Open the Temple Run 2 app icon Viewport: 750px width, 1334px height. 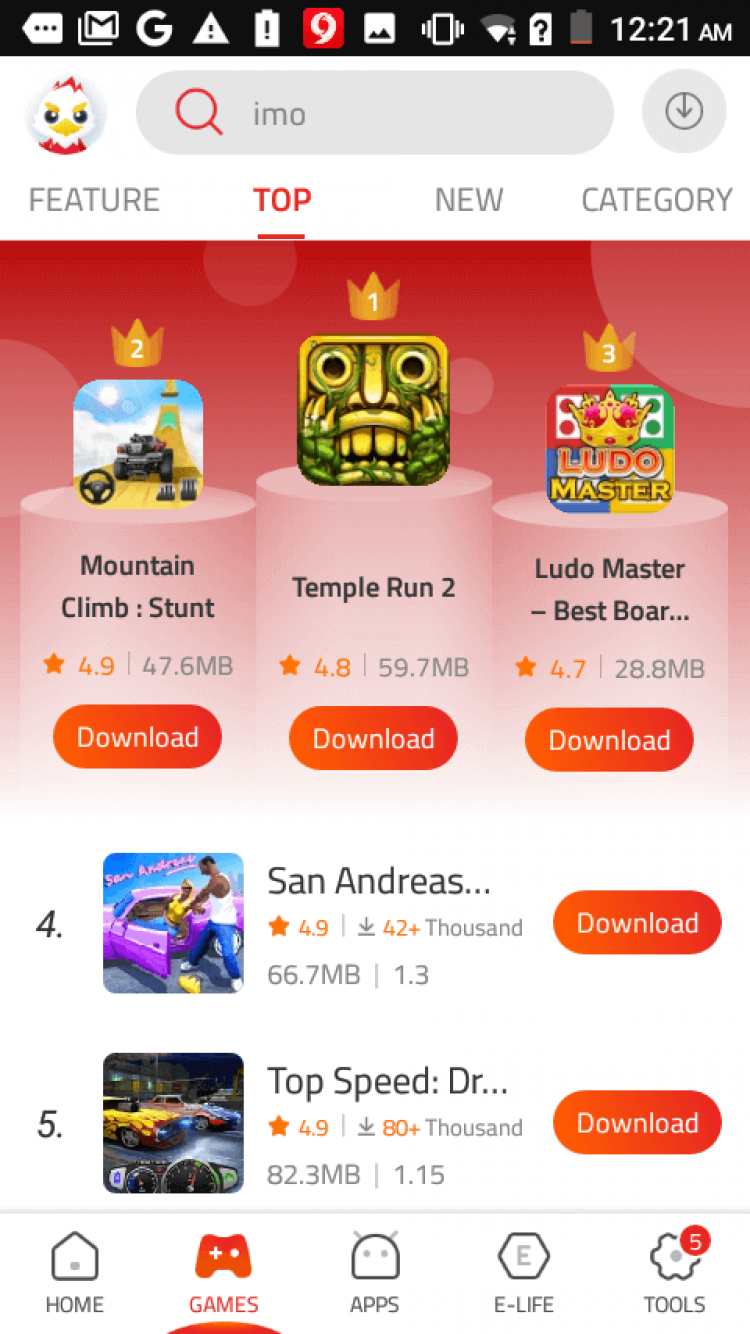pos(373,409)
